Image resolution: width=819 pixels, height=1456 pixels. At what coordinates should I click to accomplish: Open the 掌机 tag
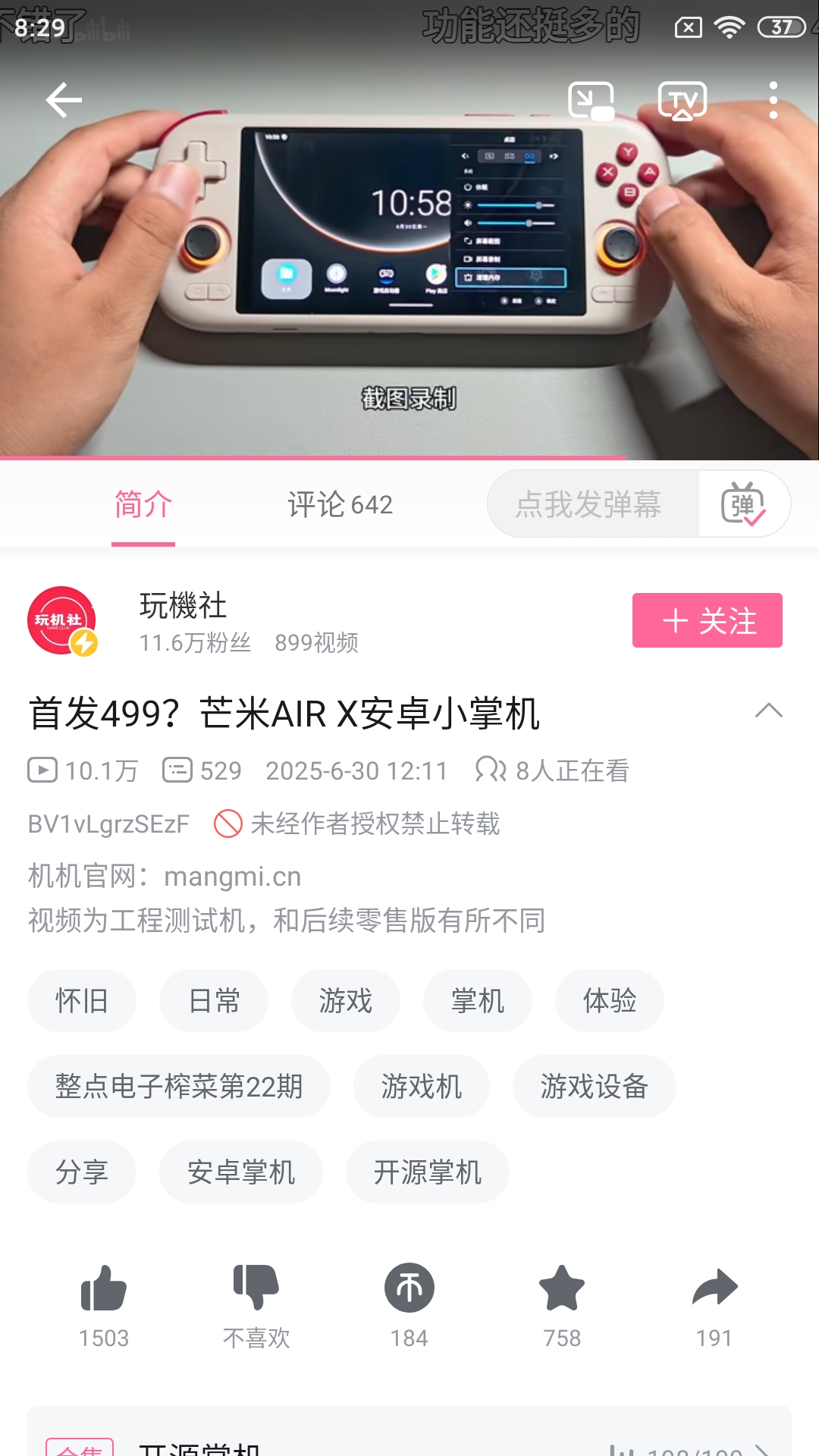tap(478, 1001)
